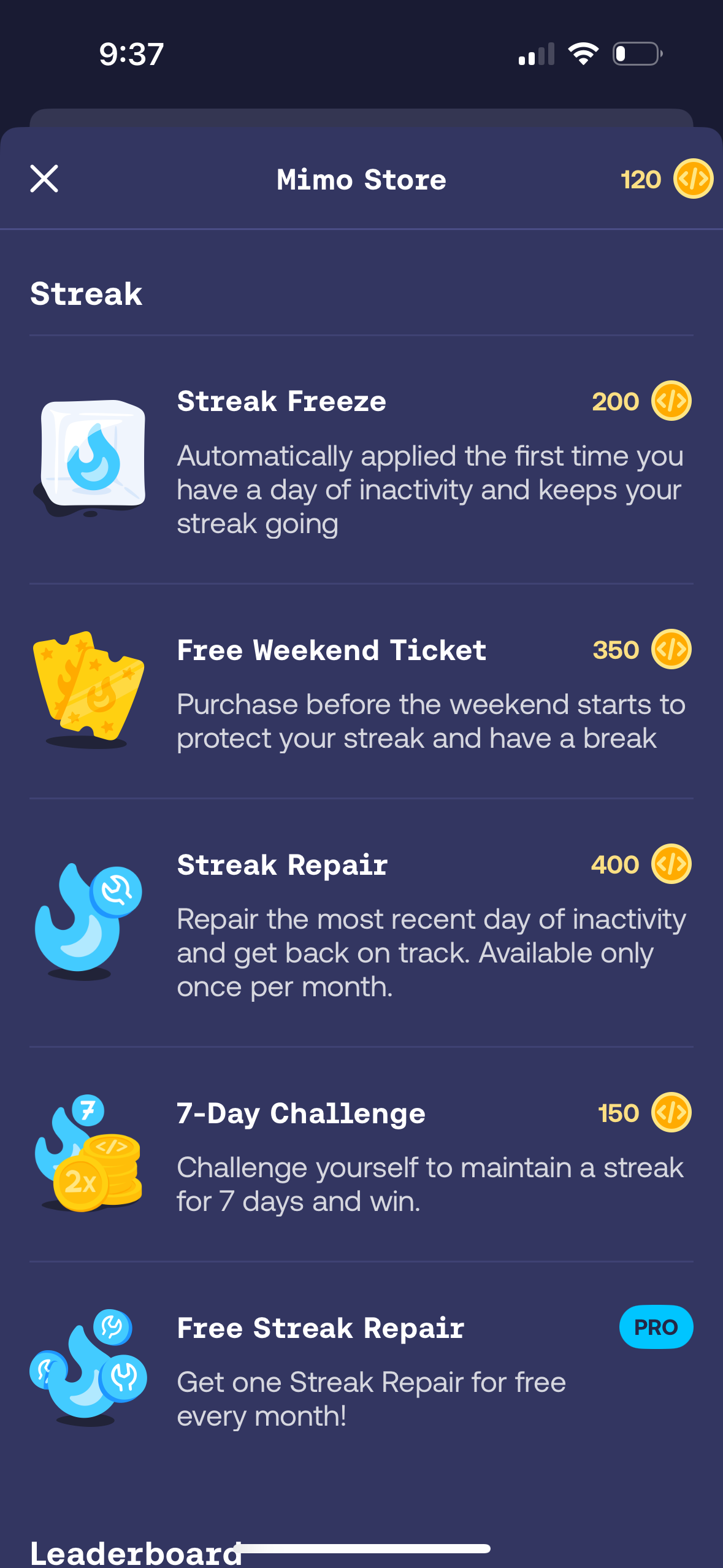Open the Streak section header

(x=86, y=293)
